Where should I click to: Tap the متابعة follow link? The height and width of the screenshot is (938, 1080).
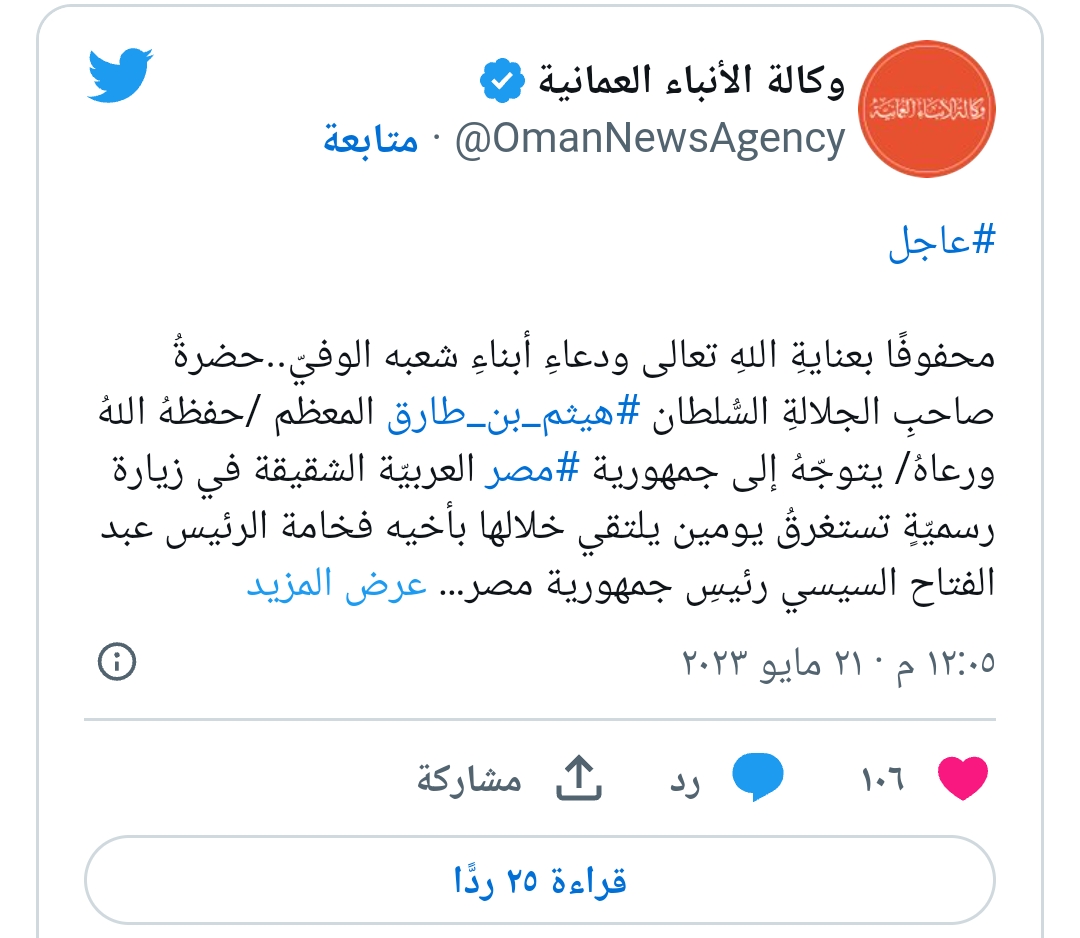[370, 139]
